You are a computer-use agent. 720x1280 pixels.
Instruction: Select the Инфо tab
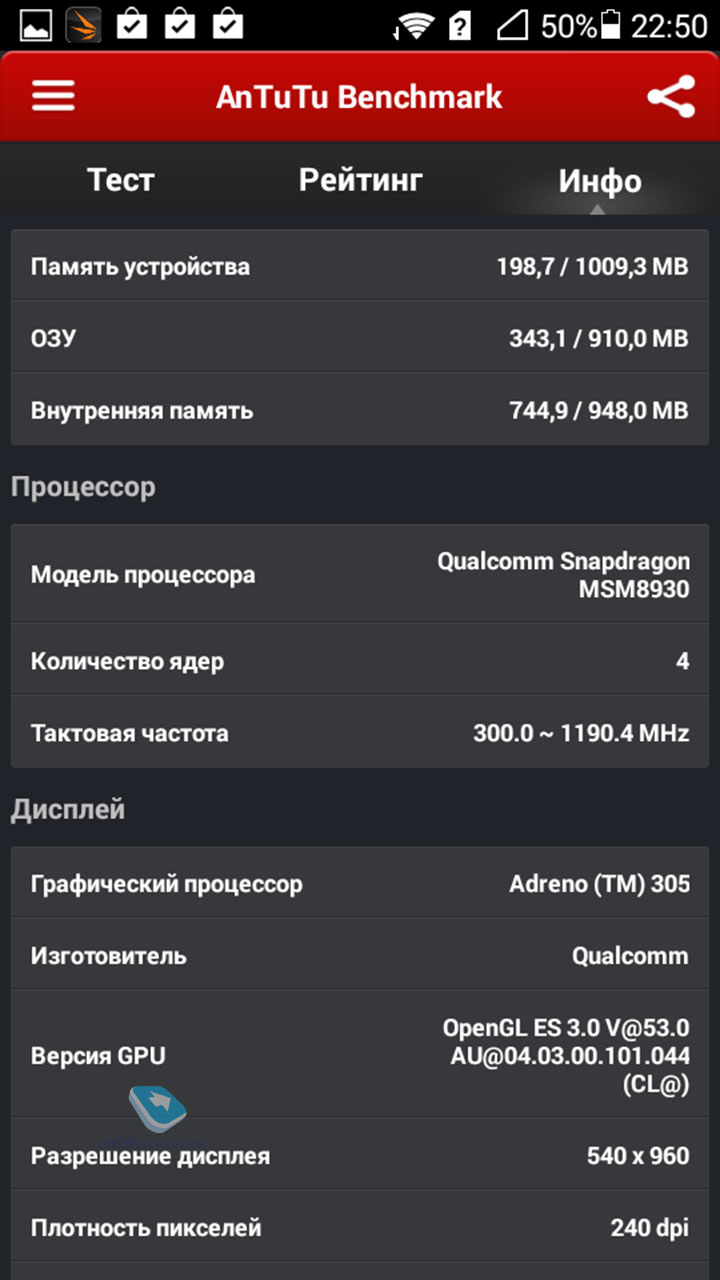[600, 181]
